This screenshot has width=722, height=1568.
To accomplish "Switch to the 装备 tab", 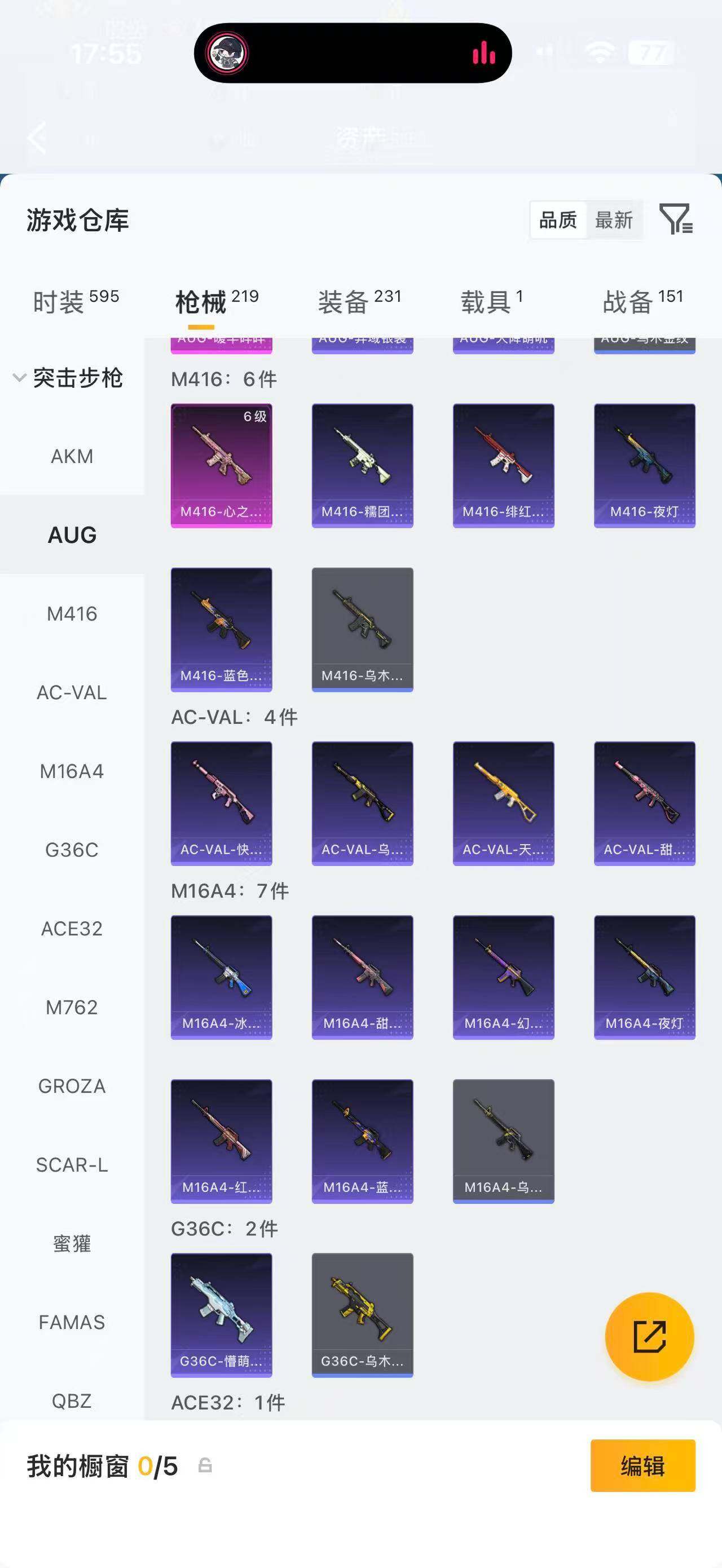I will coord(359,301).
